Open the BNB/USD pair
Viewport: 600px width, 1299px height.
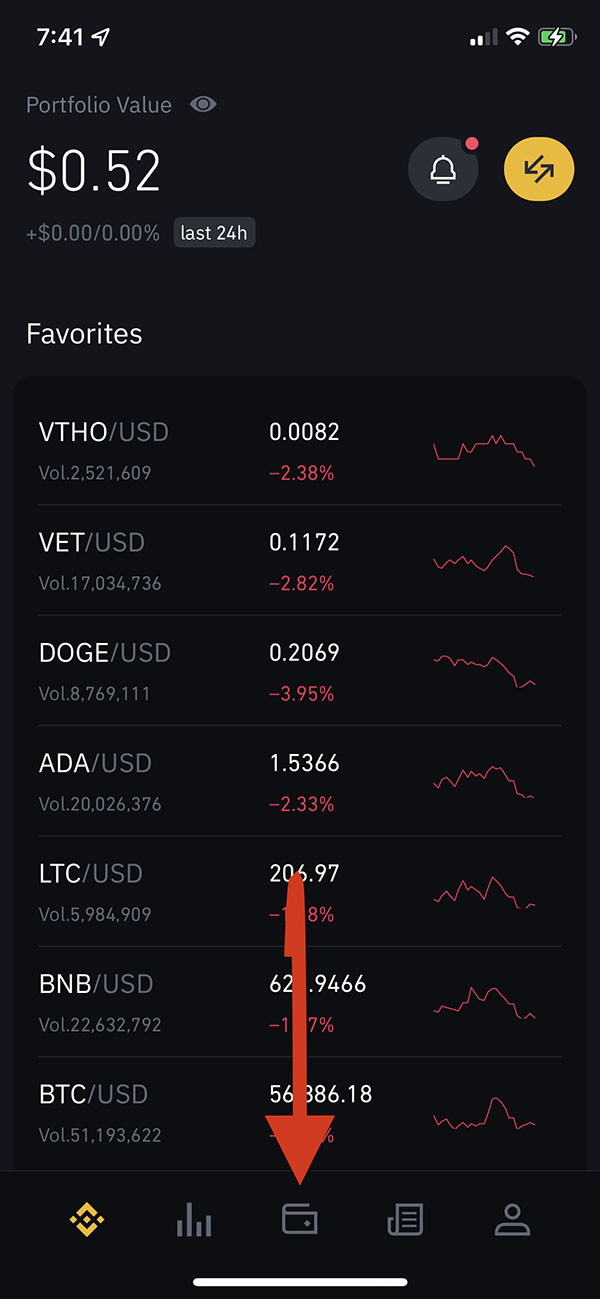point(300,1002)
